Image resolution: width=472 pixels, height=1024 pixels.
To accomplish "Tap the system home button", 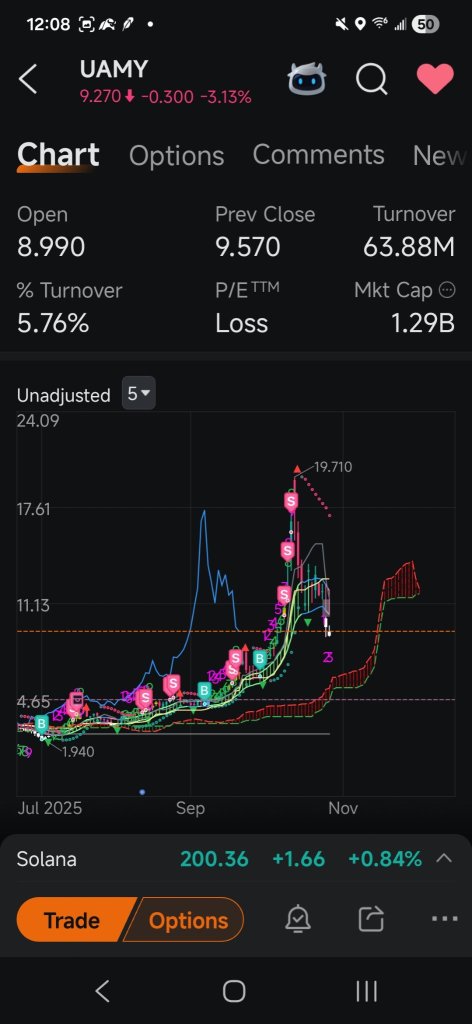I will click(234, 991).
